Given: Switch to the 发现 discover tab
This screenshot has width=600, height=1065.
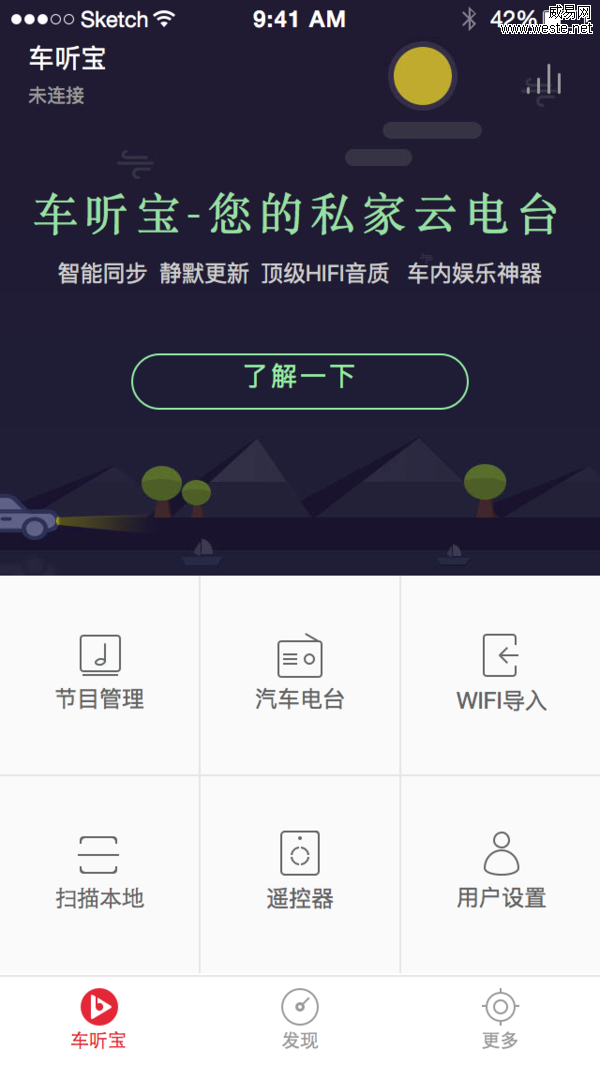Looking at the screenshot, I should pos(300,1020).
